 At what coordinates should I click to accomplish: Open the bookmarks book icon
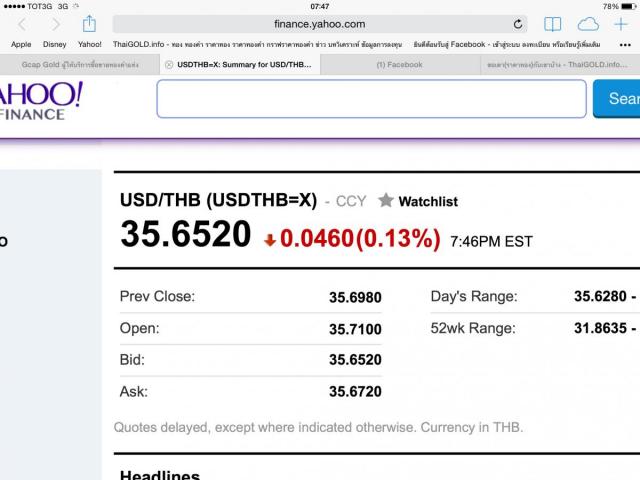(552, 24)
